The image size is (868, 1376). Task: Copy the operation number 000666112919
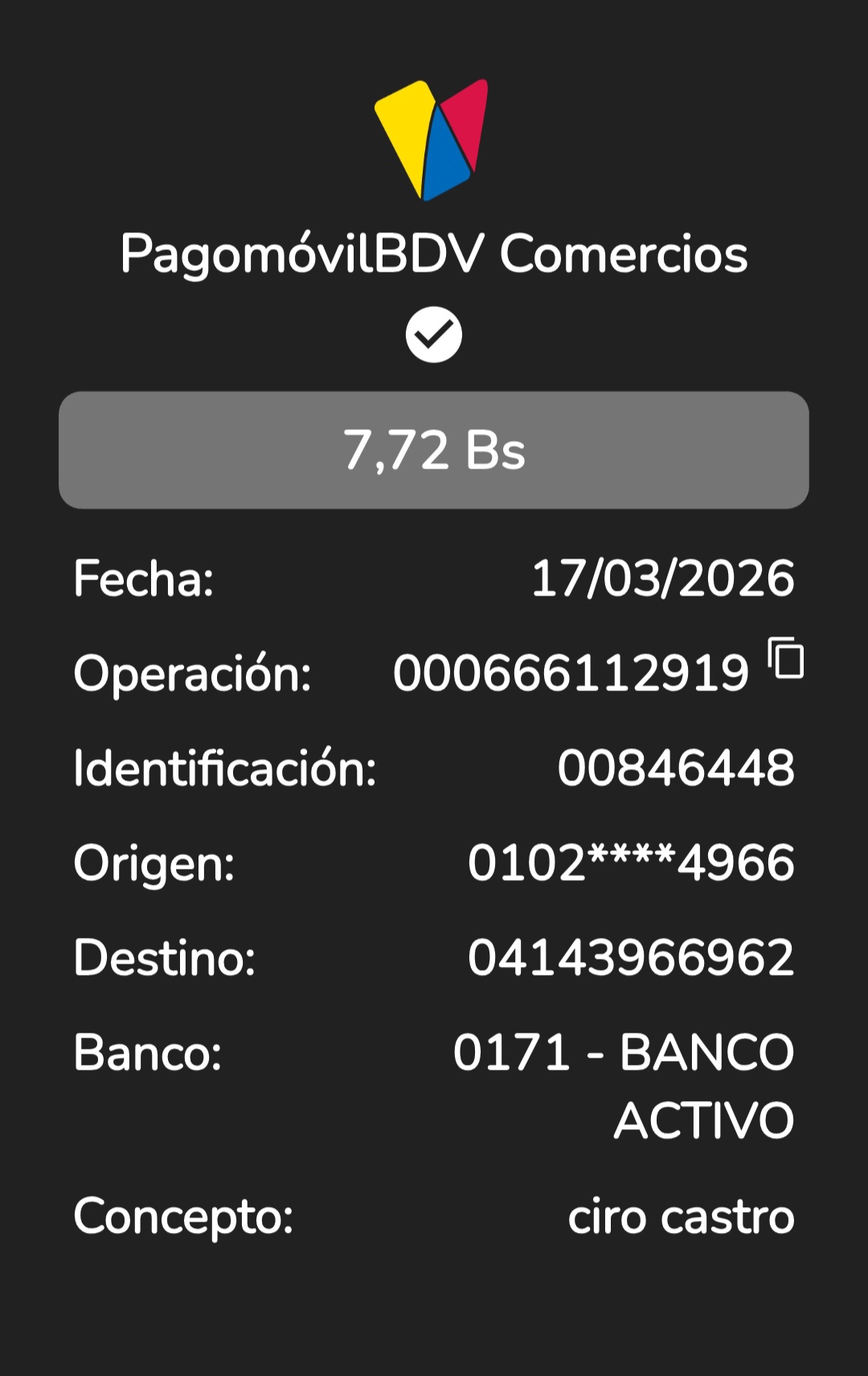click(x=786, y=658)
